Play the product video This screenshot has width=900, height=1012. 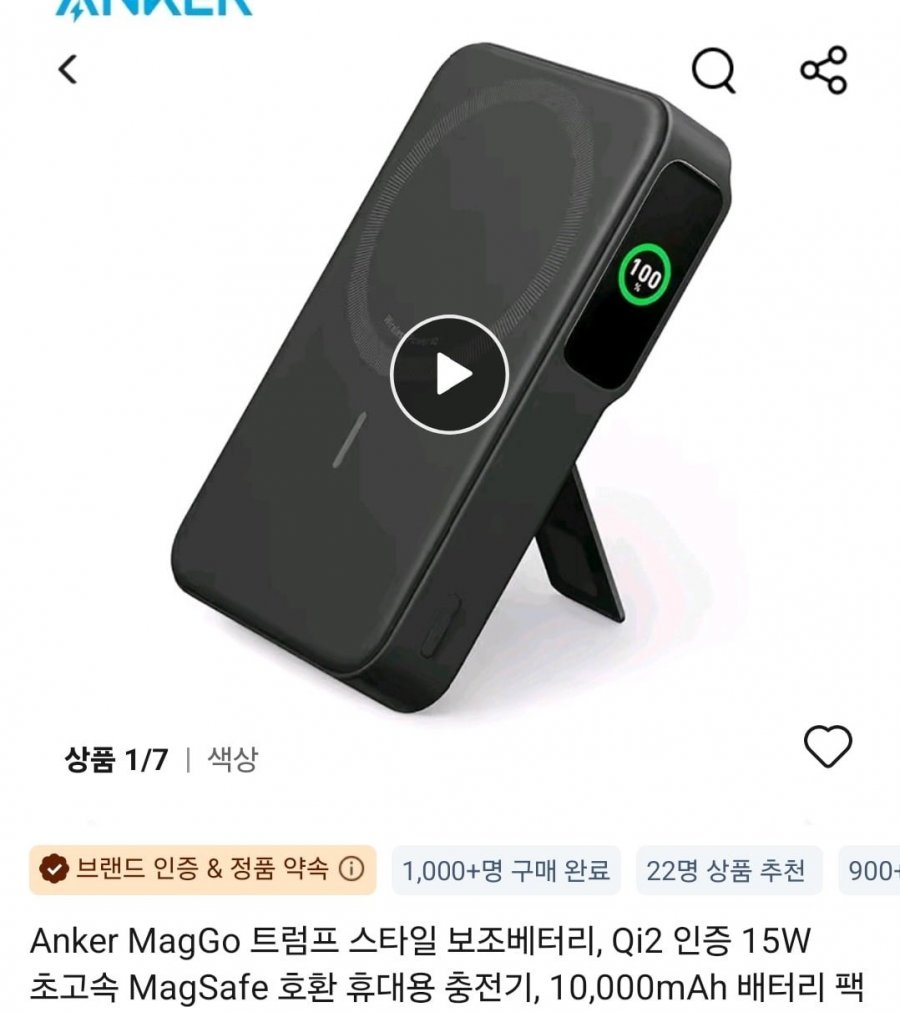(449, 375)
